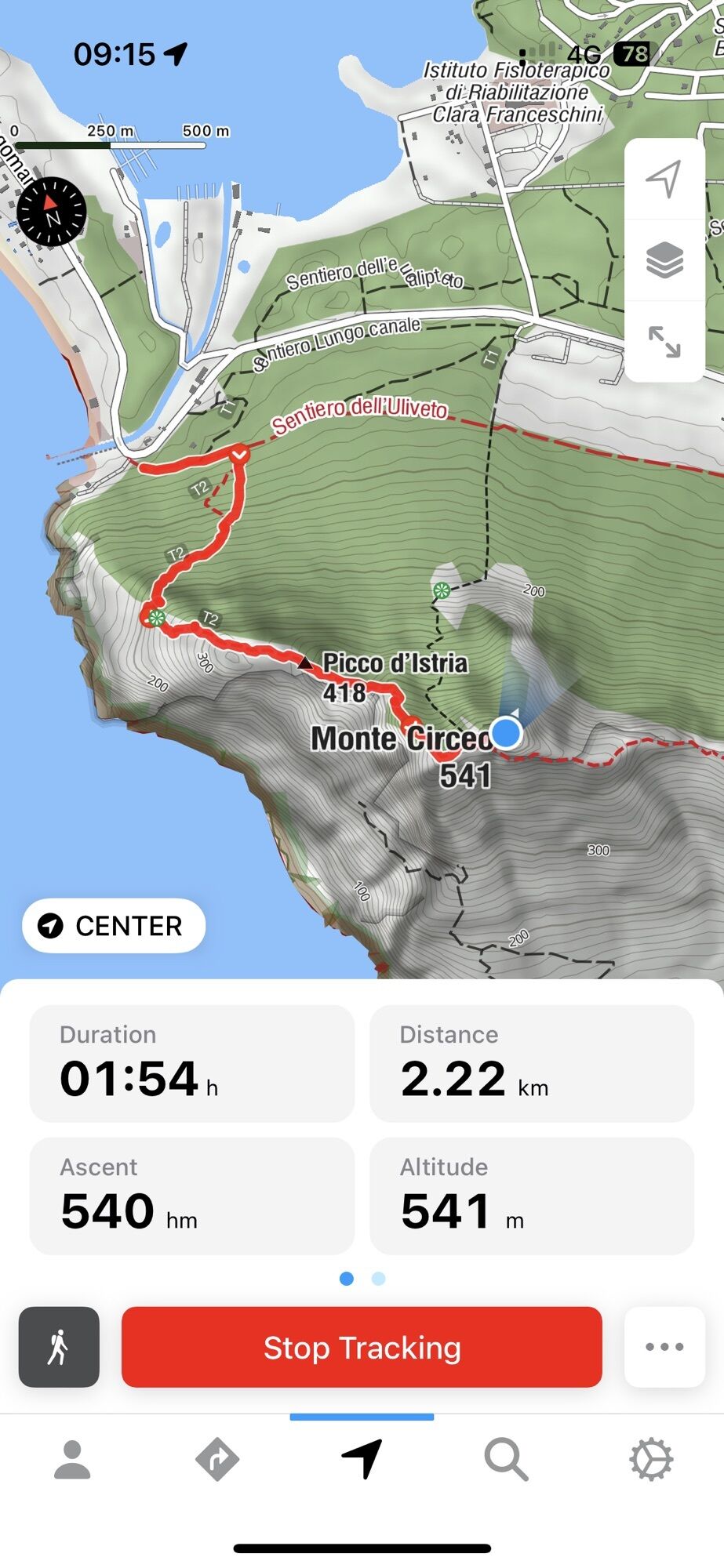Viewport: 724px width, 1568px height.
Task: Expand the map to full screen
Action: [x=664, y=342]
